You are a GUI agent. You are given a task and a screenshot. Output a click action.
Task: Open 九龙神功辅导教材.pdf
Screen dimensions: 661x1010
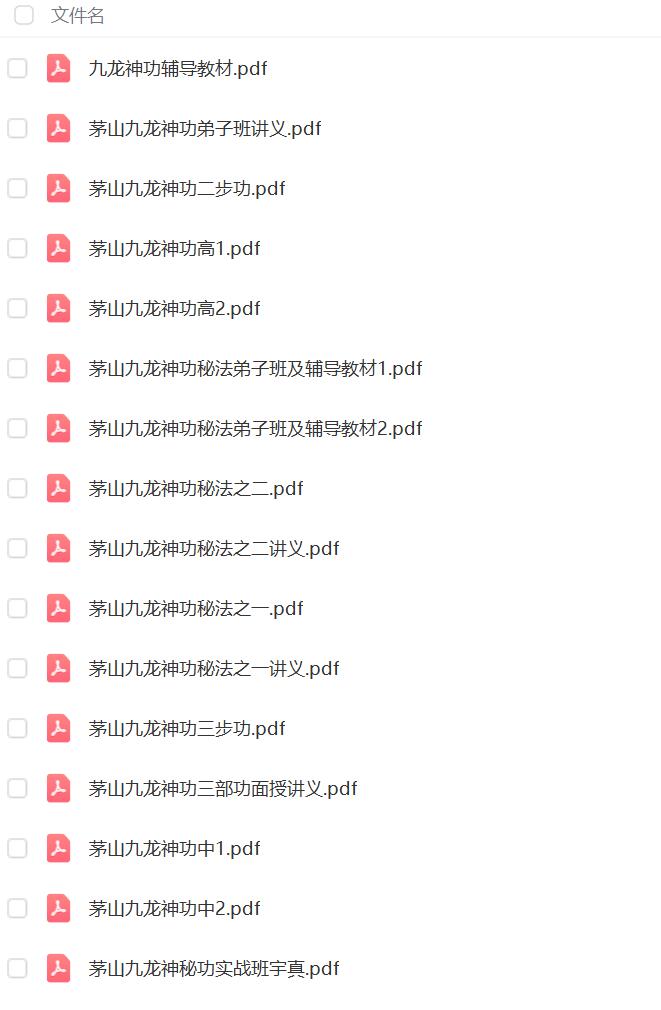point(177,69)
